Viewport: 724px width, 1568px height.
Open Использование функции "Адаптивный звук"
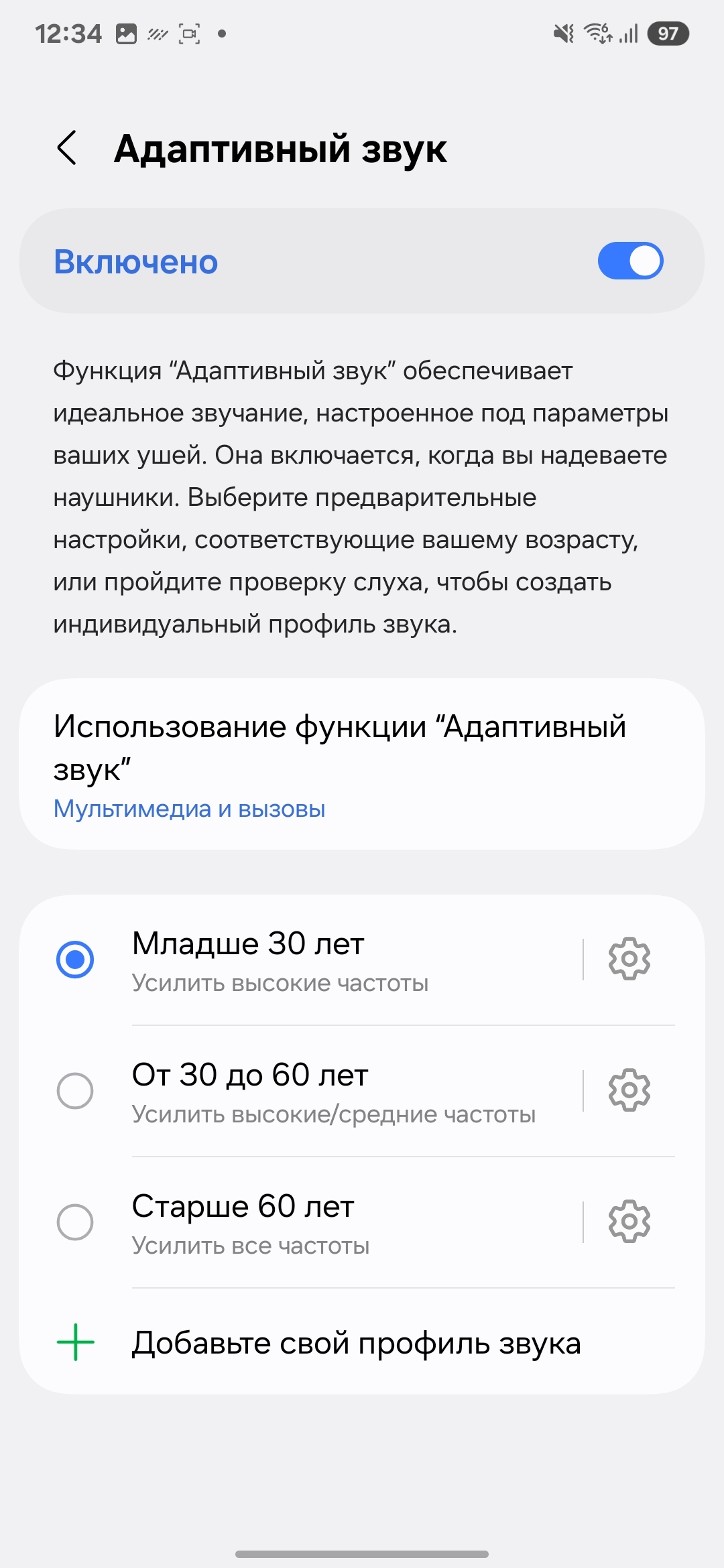click(362, 764)
